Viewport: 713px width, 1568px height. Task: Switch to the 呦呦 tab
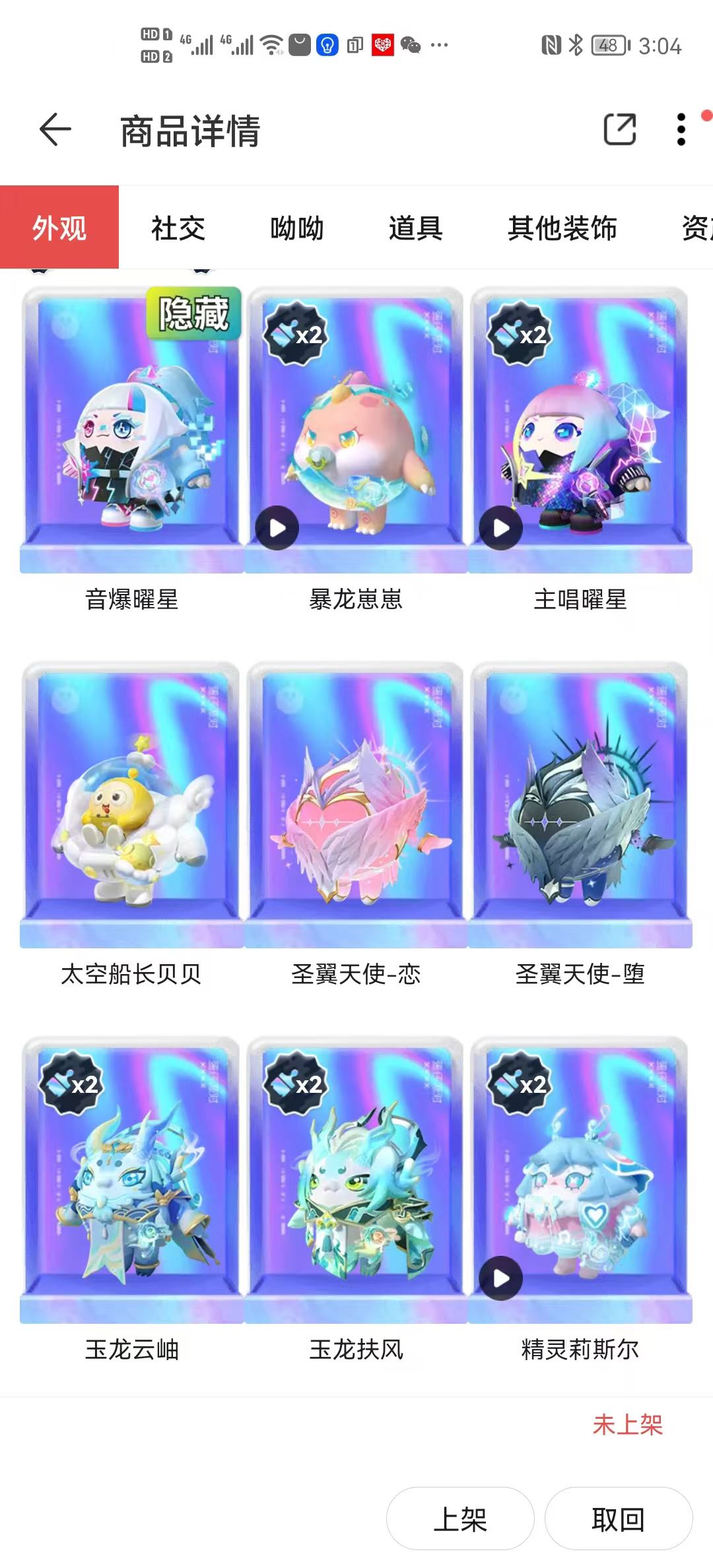click(297, 228)
